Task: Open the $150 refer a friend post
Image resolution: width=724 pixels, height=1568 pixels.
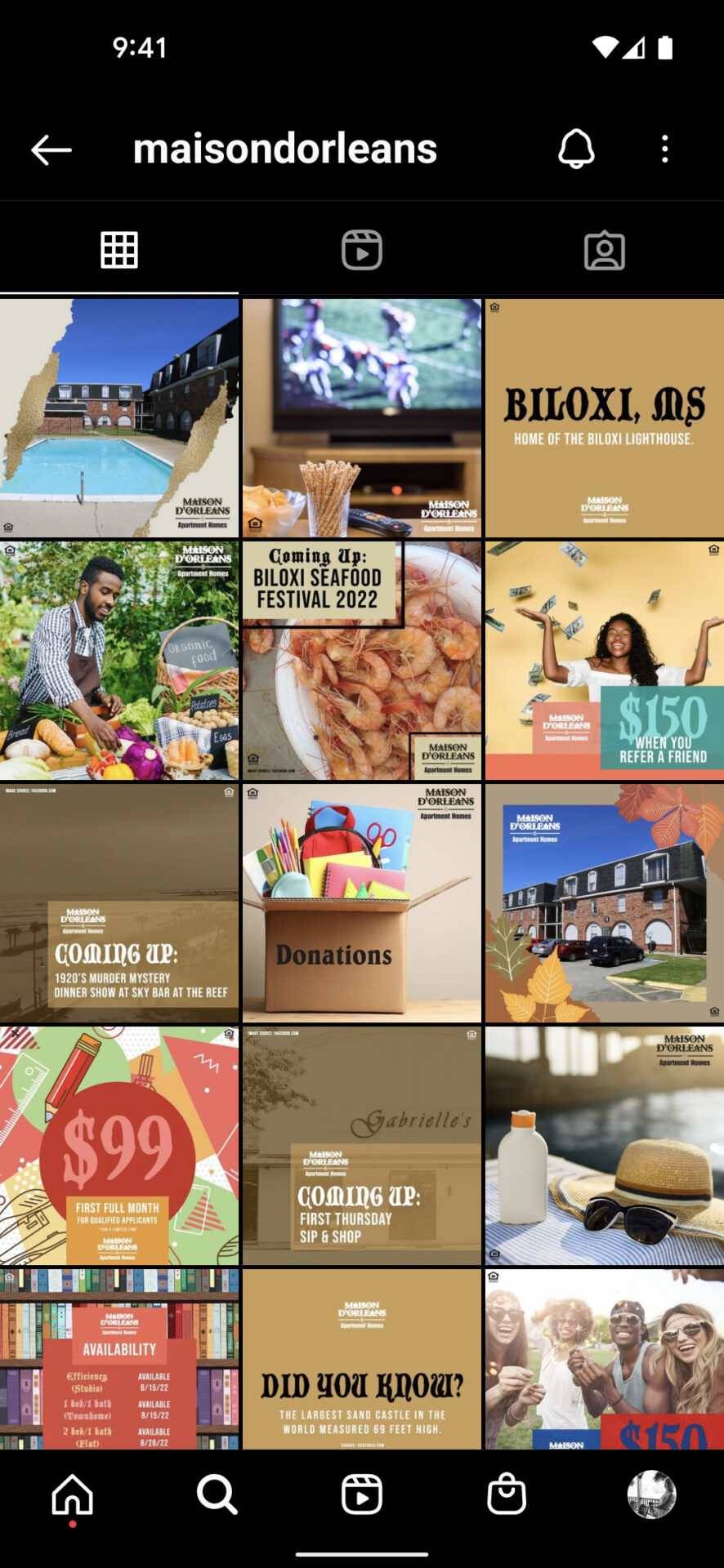Action: [x=604, y=660]
